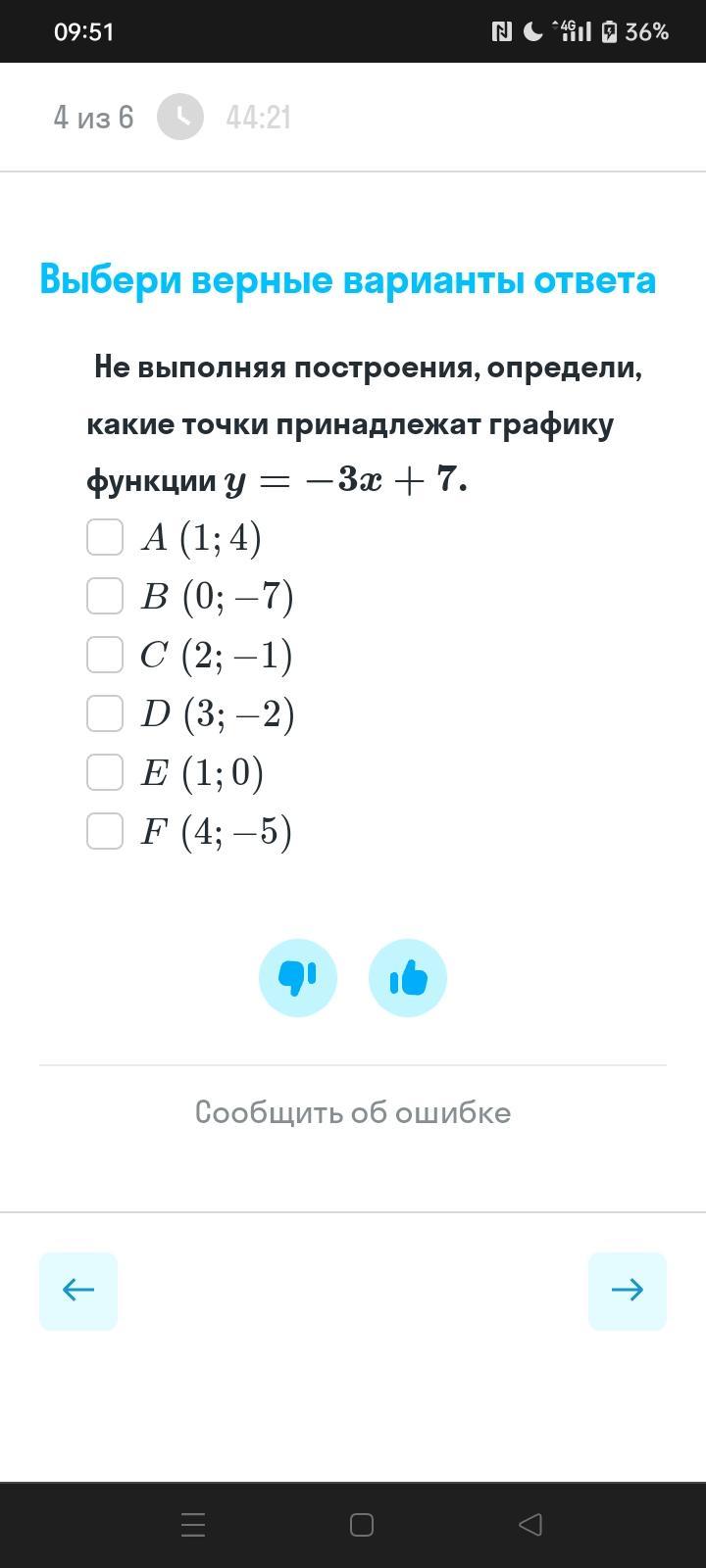Tap the system back button
Screen dimensions: 706x1568
tap(530, 1525)
